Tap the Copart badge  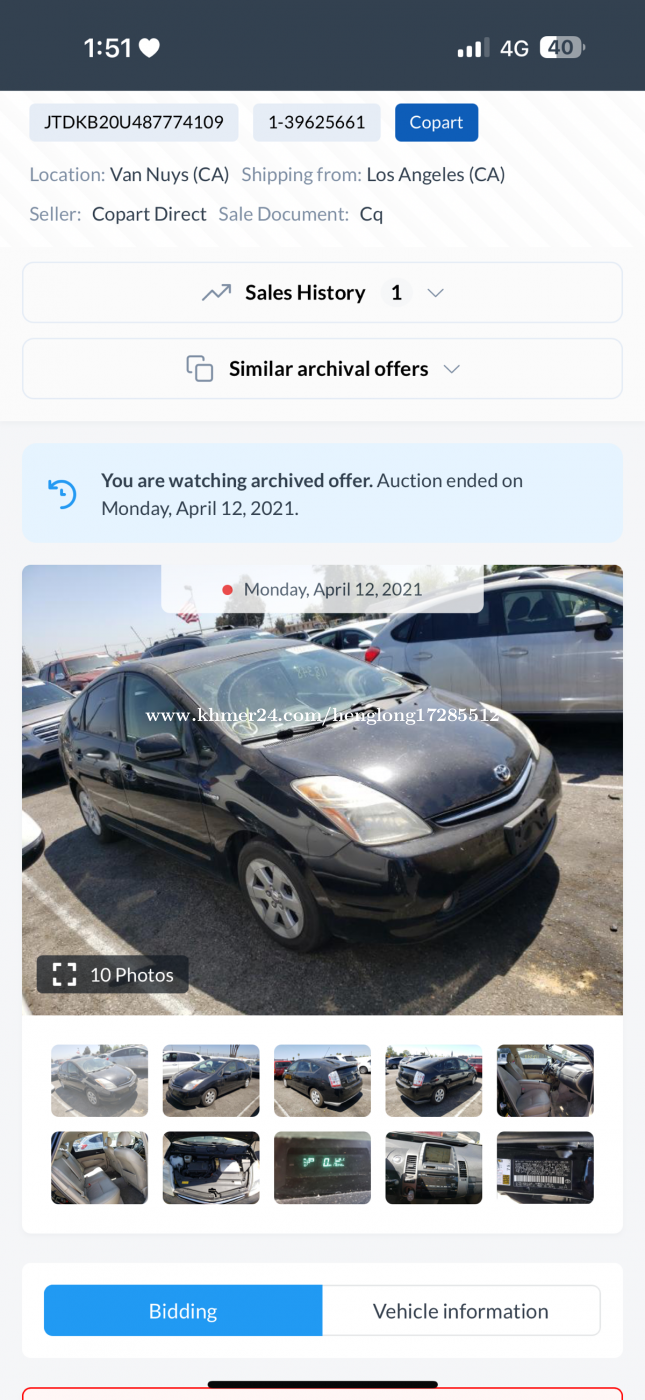tap(436, 122)
